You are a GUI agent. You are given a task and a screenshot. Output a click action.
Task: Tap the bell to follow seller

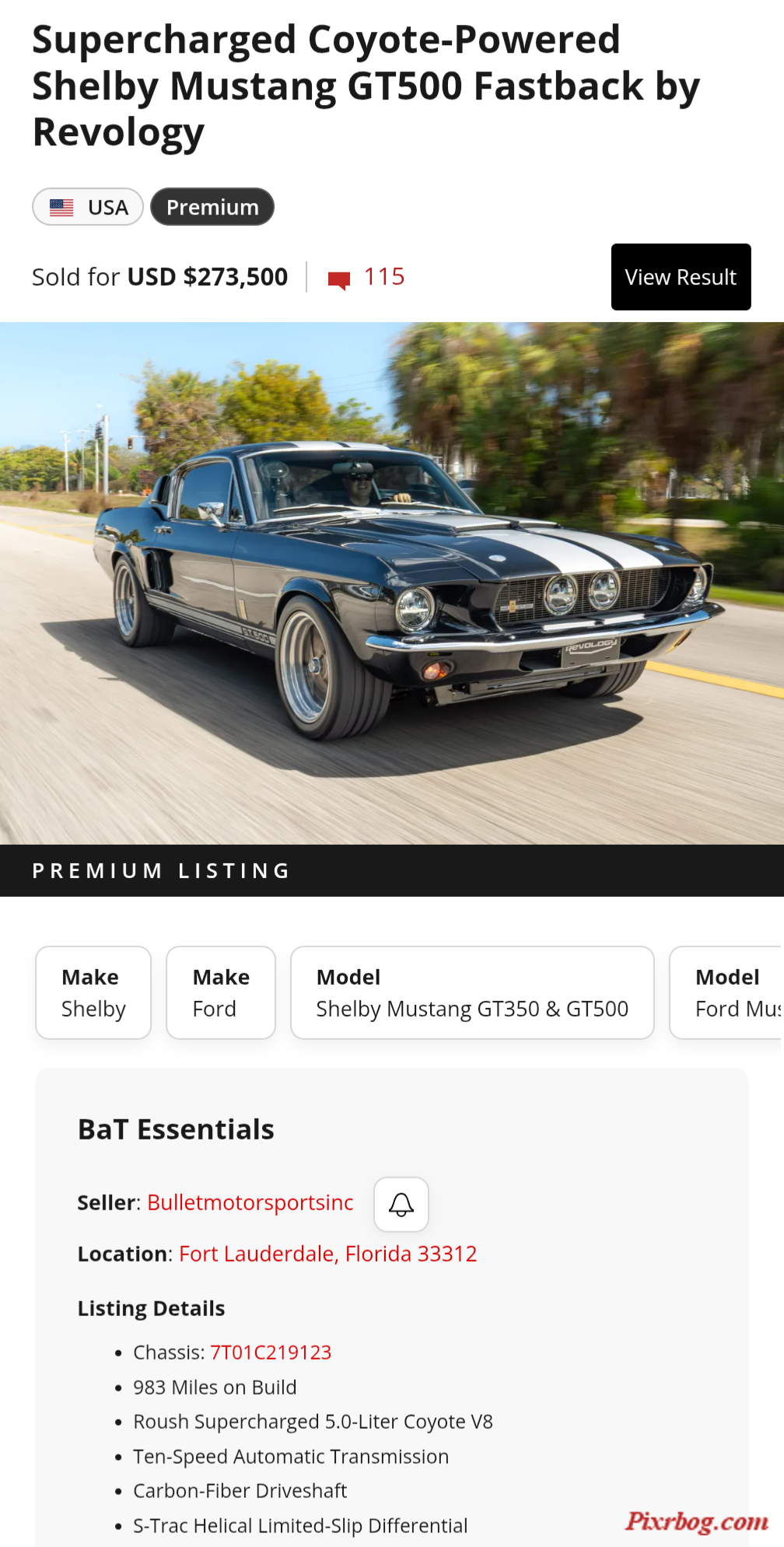coord(401,1204)
